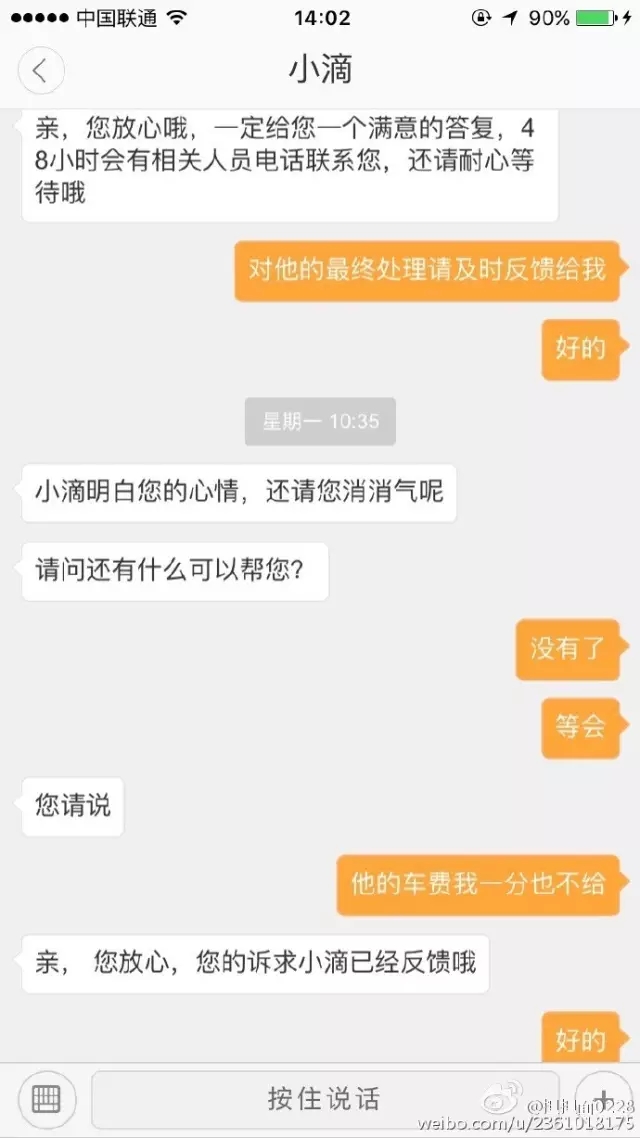Go back from the 小滴 chat

point(40,71)
